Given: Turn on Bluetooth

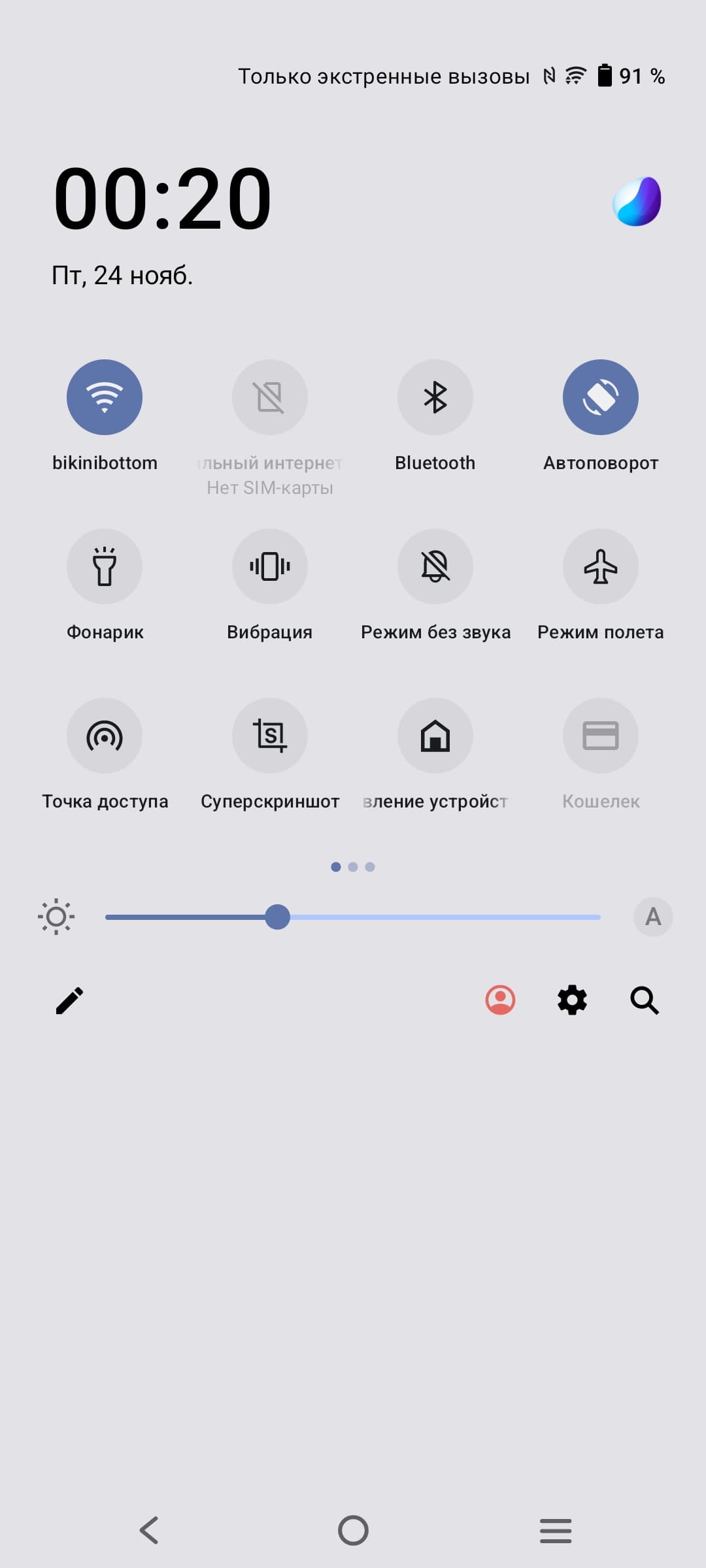Looking at the screenshot, I should point(435,397).
